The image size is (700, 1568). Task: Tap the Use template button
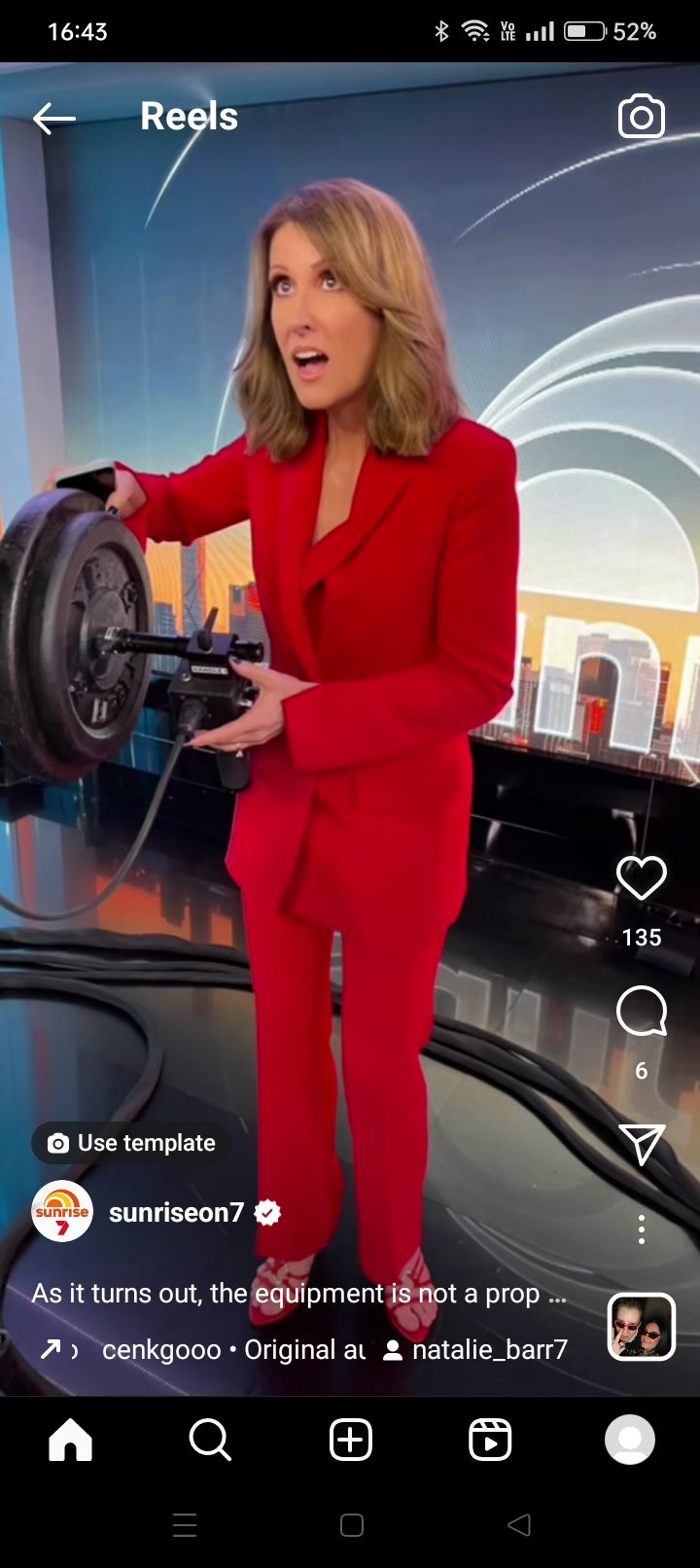click(x=130, y=1143)
